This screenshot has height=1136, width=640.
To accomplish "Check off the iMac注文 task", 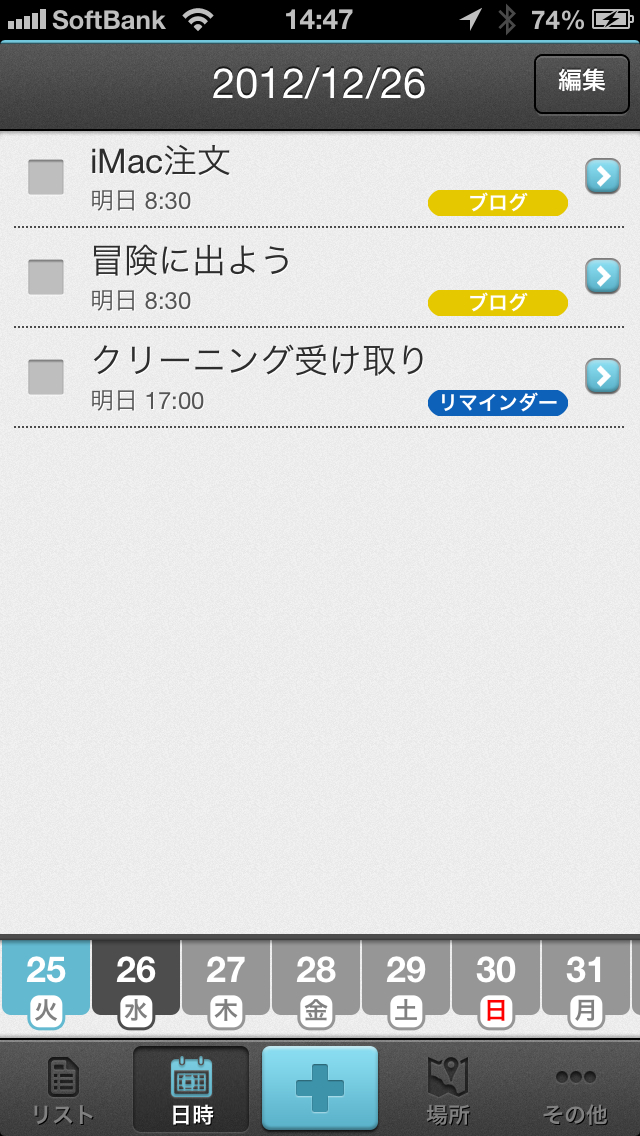I will [46, 177].
